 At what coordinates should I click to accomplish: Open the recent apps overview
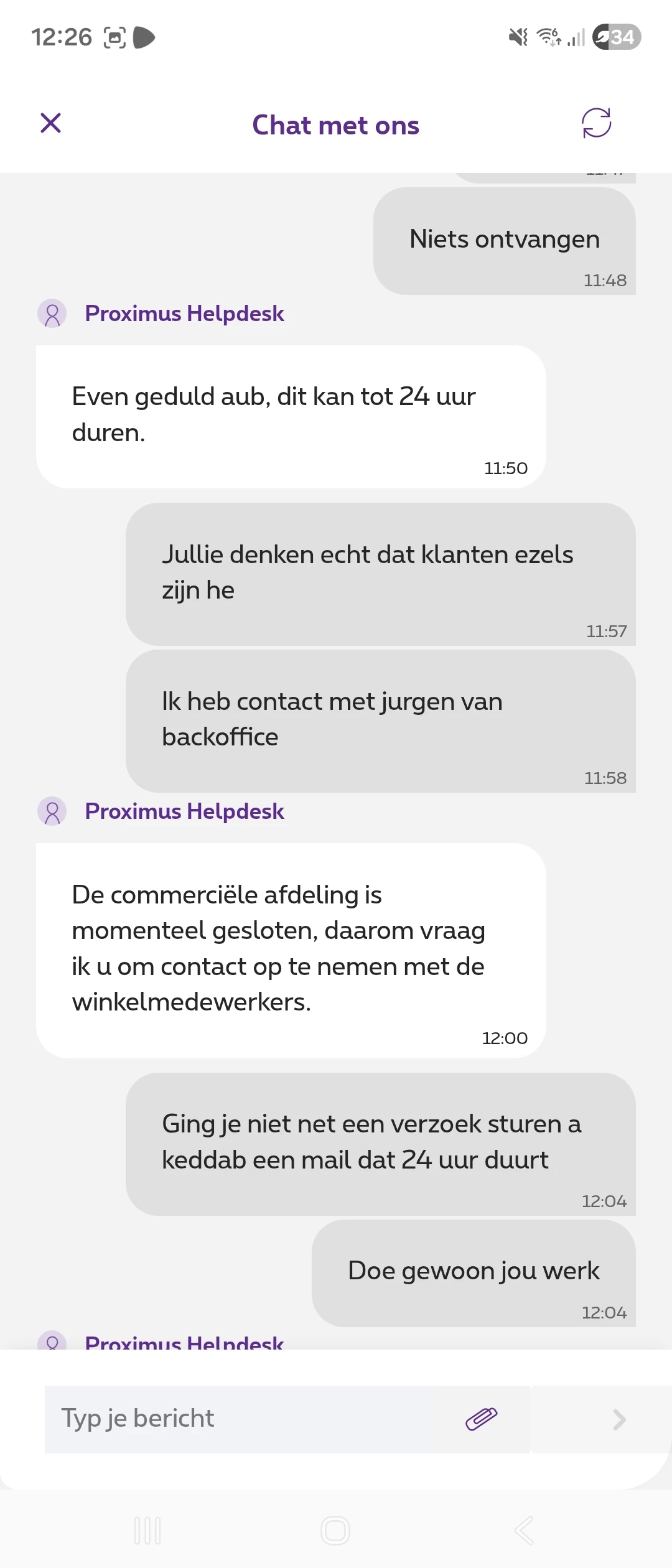point(147,1530)
